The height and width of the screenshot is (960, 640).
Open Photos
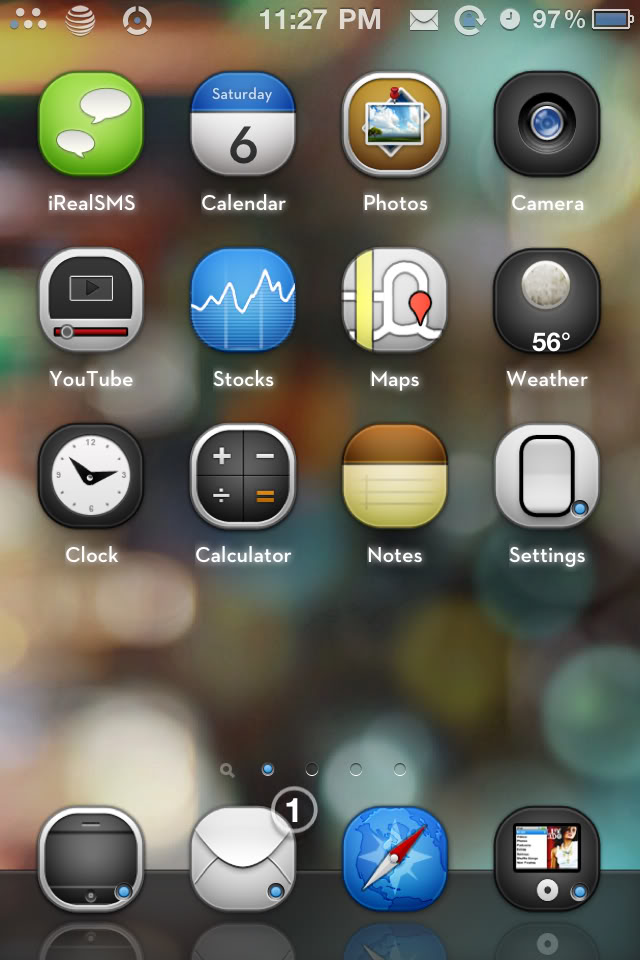tap(395, 124)
